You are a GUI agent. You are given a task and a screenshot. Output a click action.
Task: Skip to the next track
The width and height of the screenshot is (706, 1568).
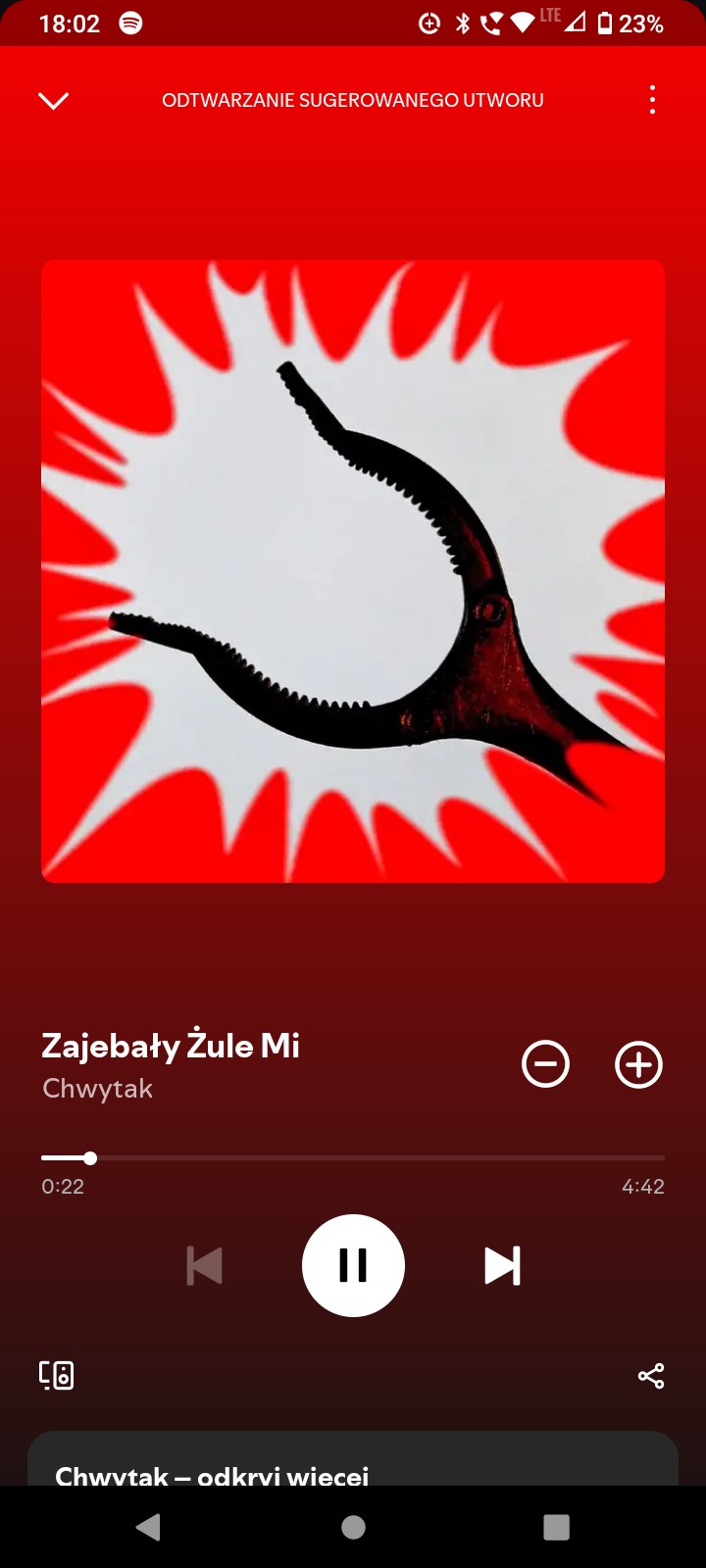click(502, 1265)
